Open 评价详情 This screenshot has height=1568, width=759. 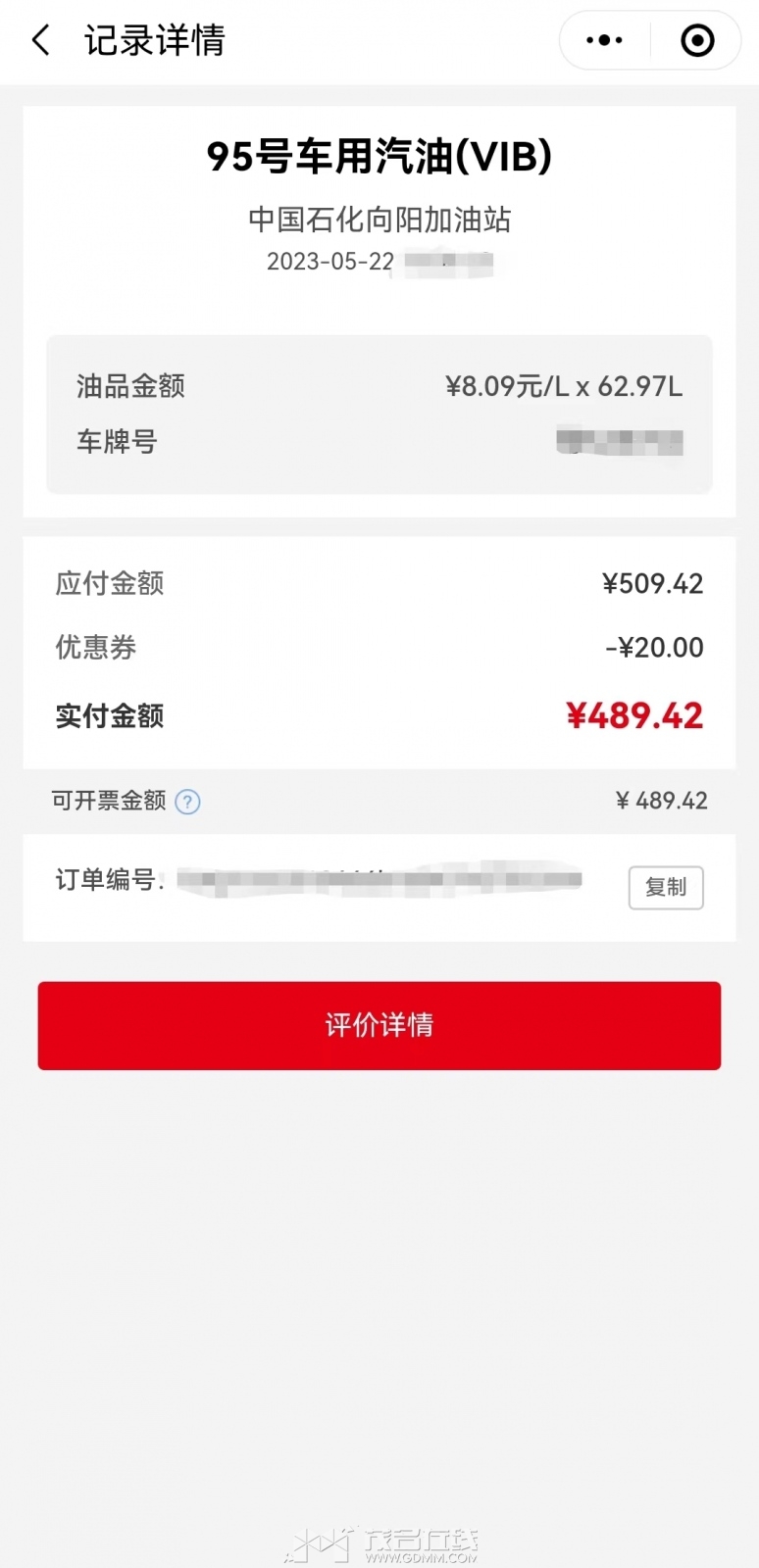tap(379, 1025)
